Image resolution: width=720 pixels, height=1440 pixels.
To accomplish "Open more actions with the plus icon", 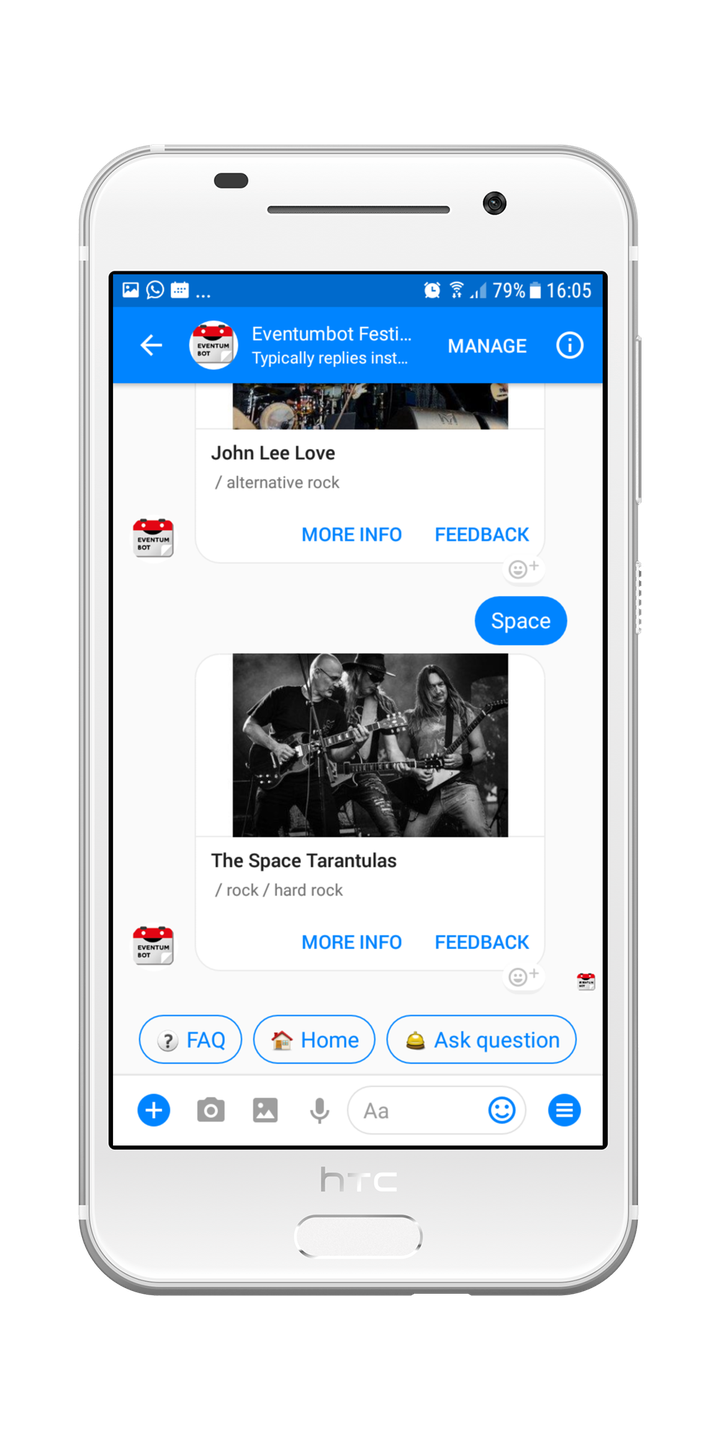I will 154,1109.
